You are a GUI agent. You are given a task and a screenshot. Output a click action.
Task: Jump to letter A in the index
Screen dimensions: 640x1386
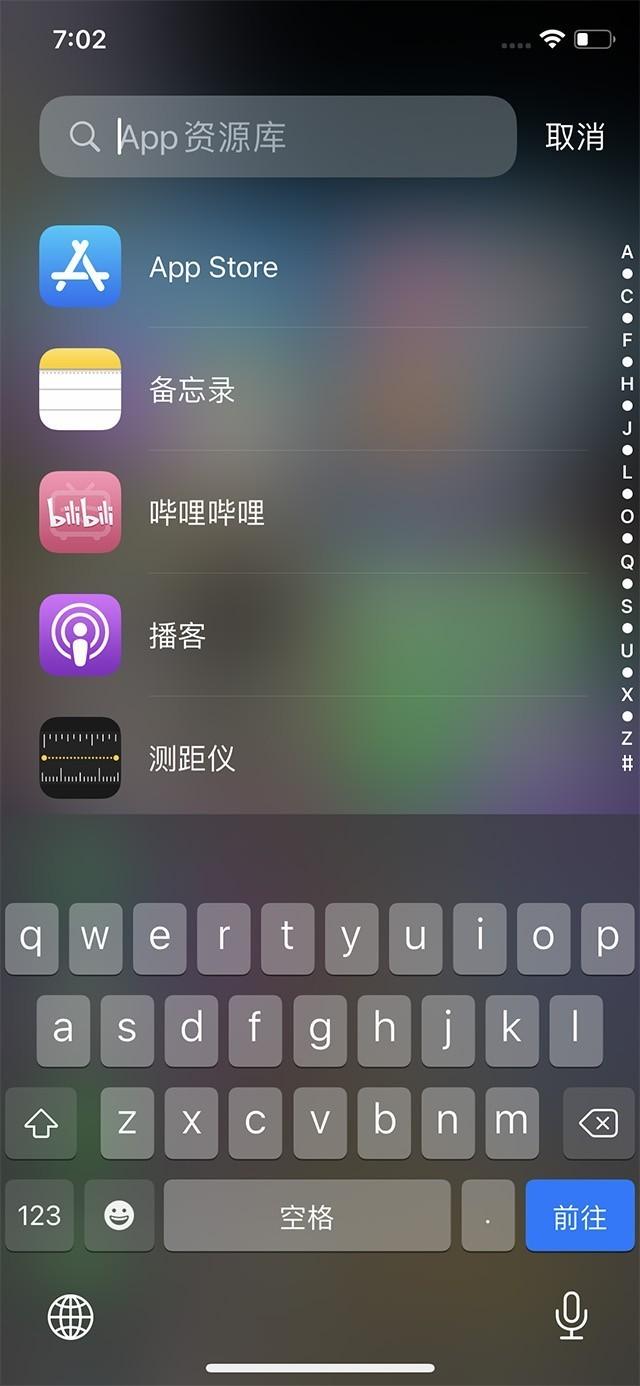coord(627,252)
